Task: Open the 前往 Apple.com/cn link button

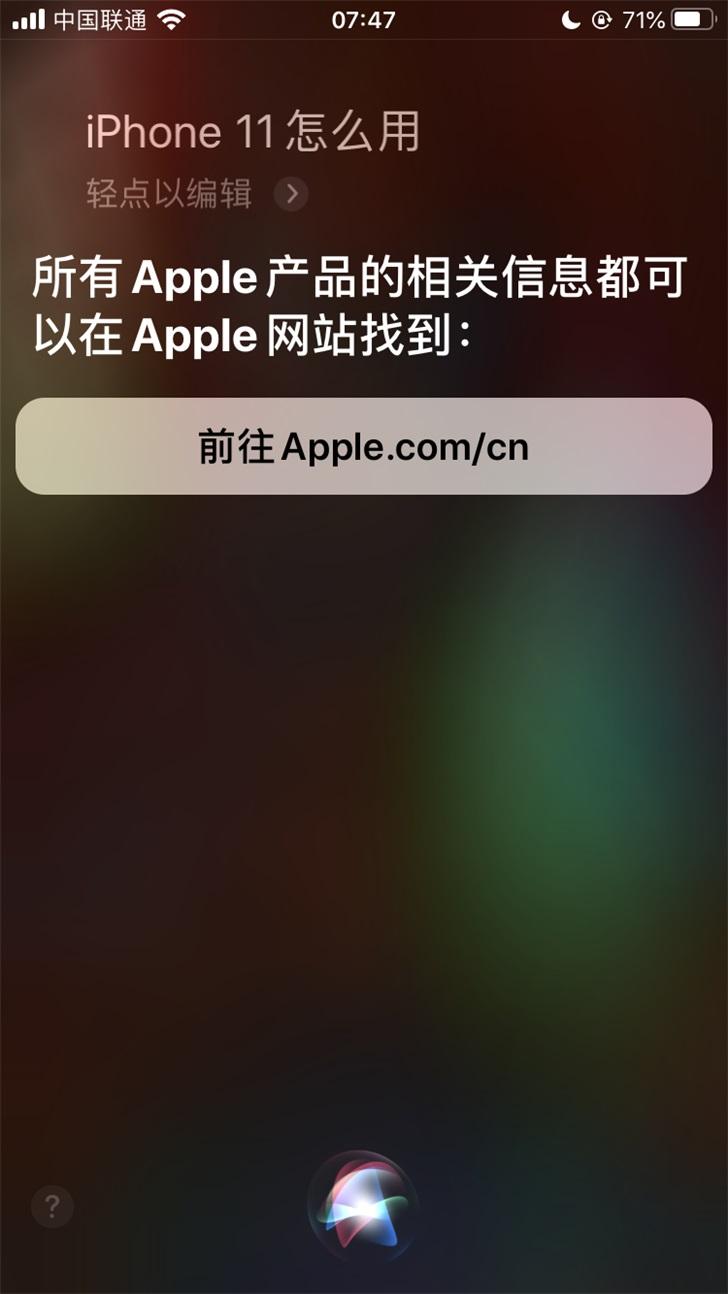Action: [364, 447]
